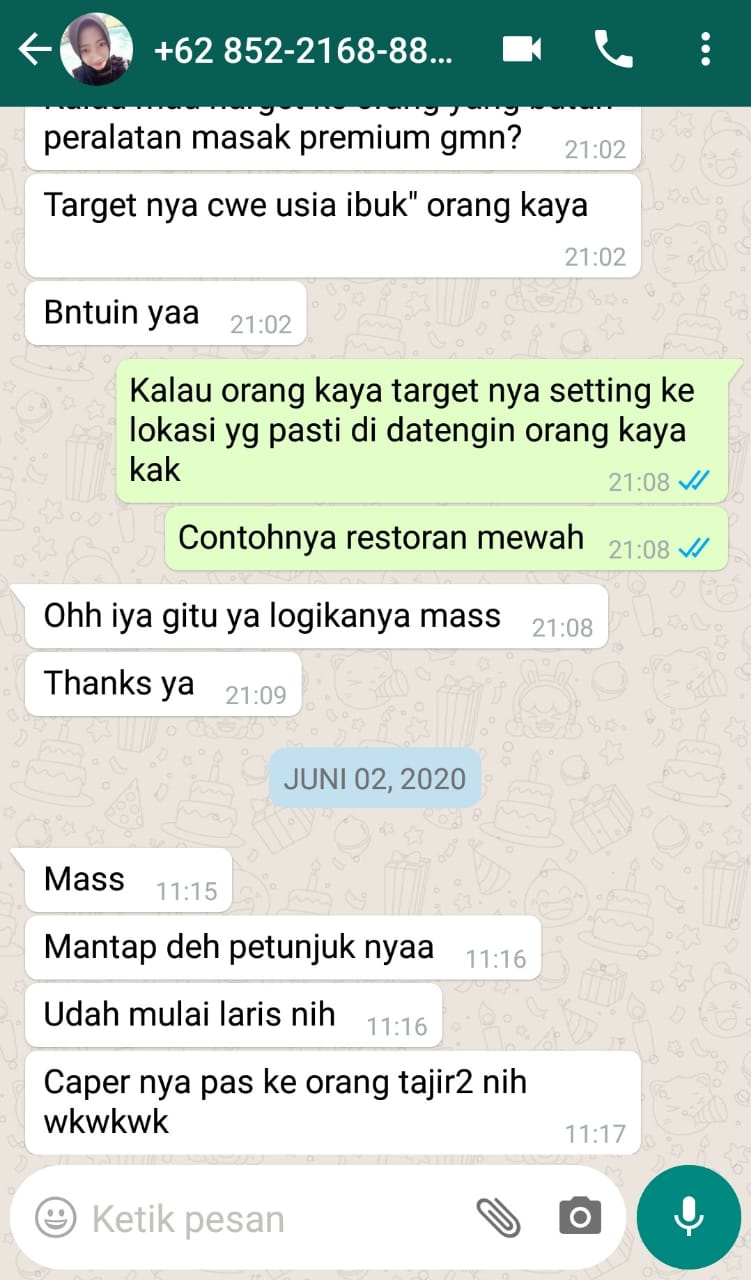Open the contact's profile photo
751x1280 pixels.
point(97,50)
